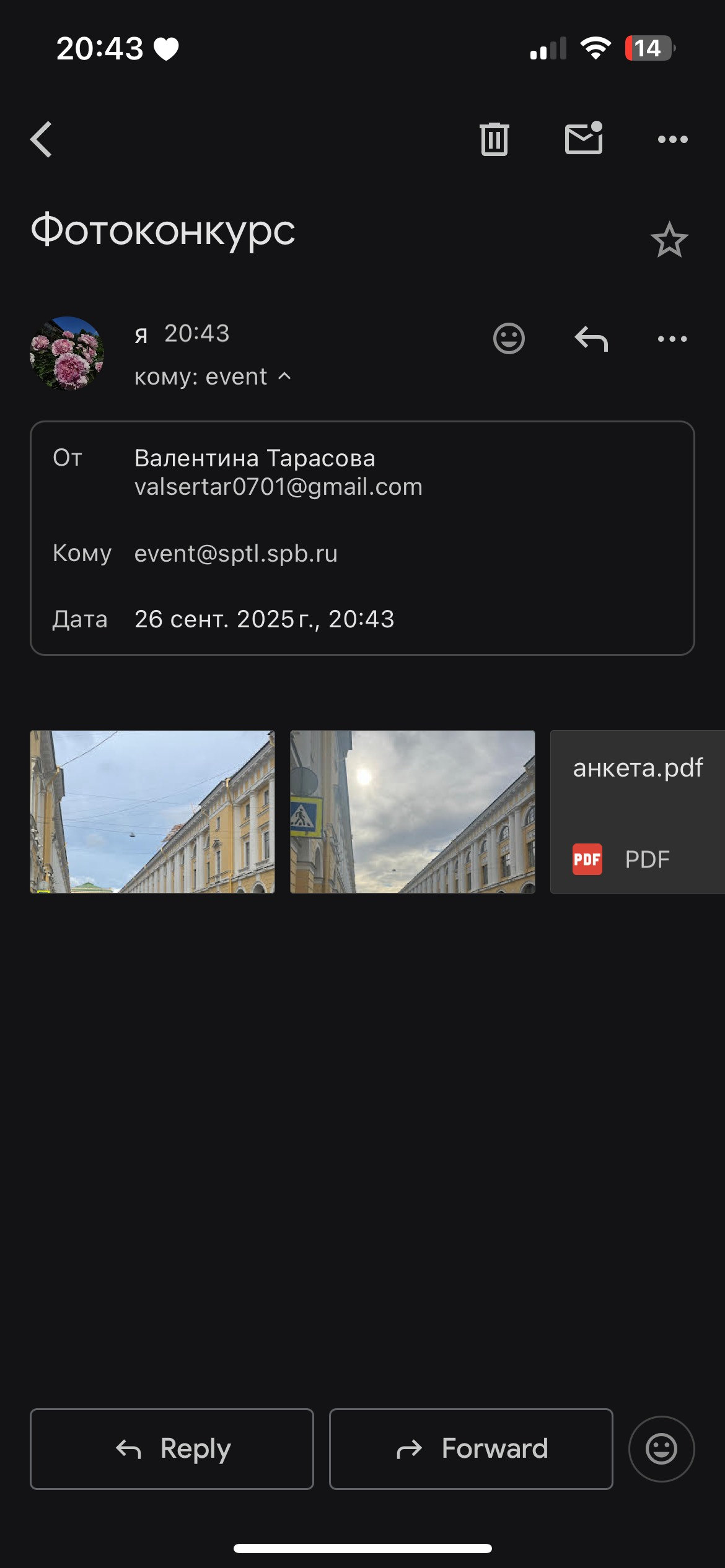Go back to the inbox
The width and height of the screenshot is (725, 1568).
(42, 139)
